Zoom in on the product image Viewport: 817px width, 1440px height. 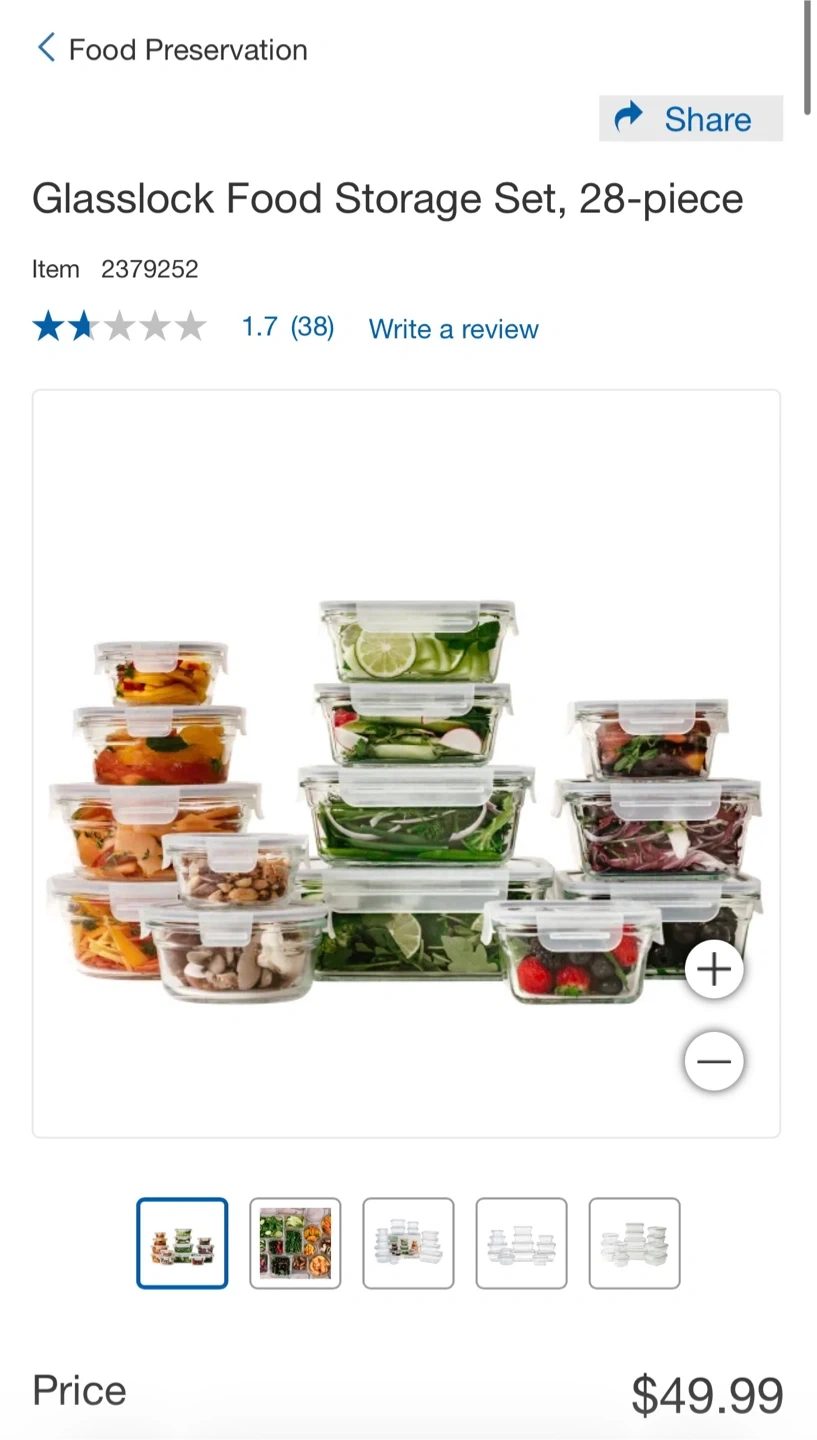713,969
